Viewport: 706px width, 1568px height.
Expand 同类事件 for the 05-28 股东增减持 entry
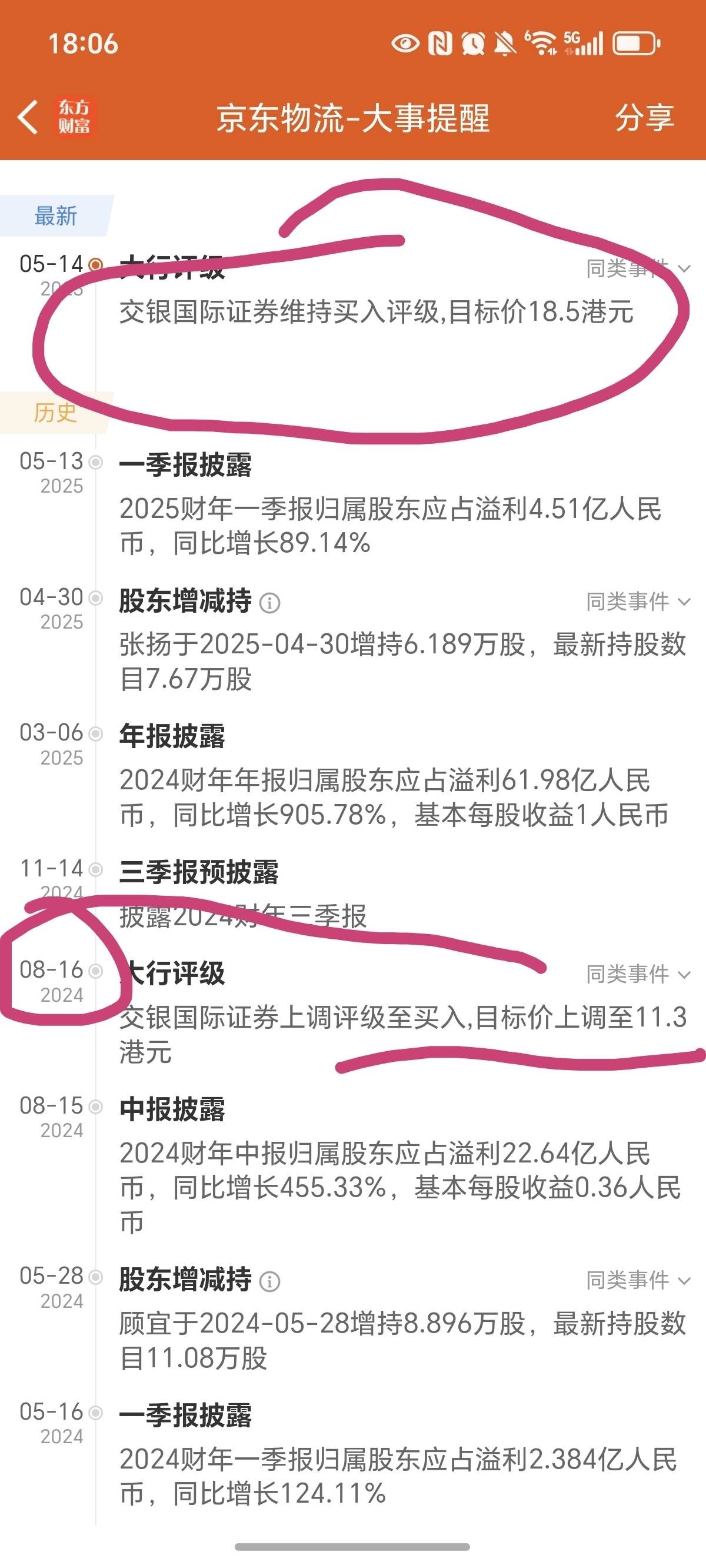pyautogui.click(x=638, y=1280)
